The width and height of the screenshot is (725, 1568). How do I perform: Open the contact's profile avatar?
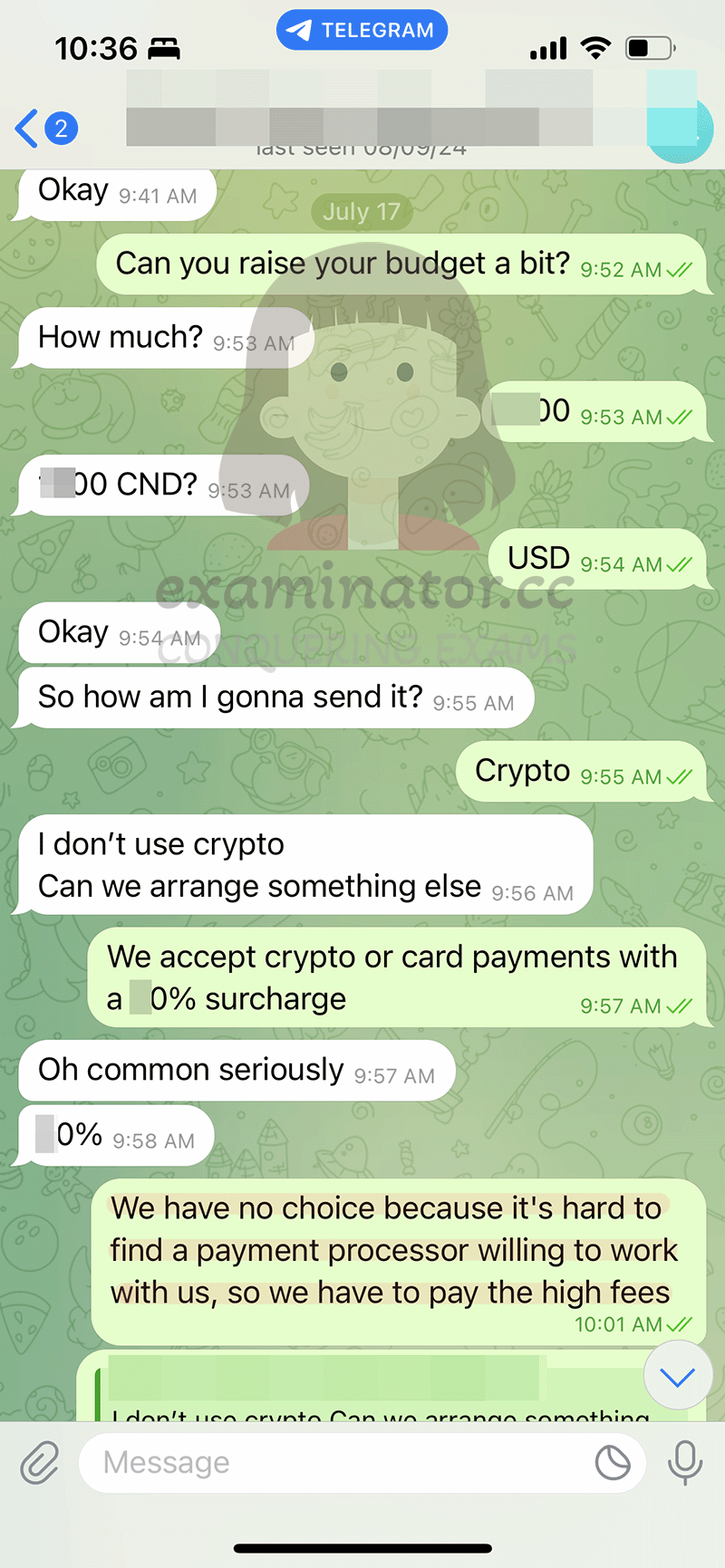[680, 129]
